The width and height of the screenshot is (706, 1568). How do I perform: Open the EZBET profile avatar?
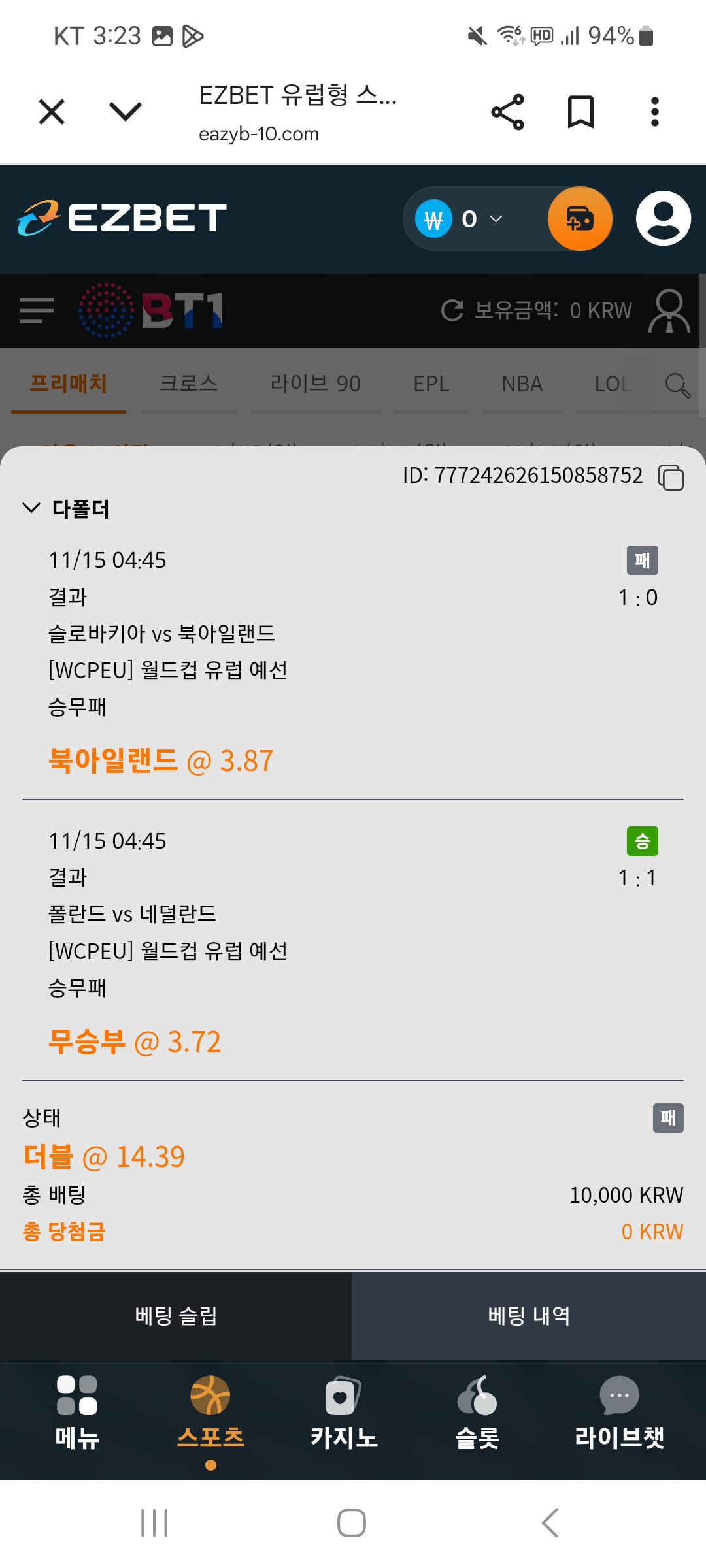[663, 219]
